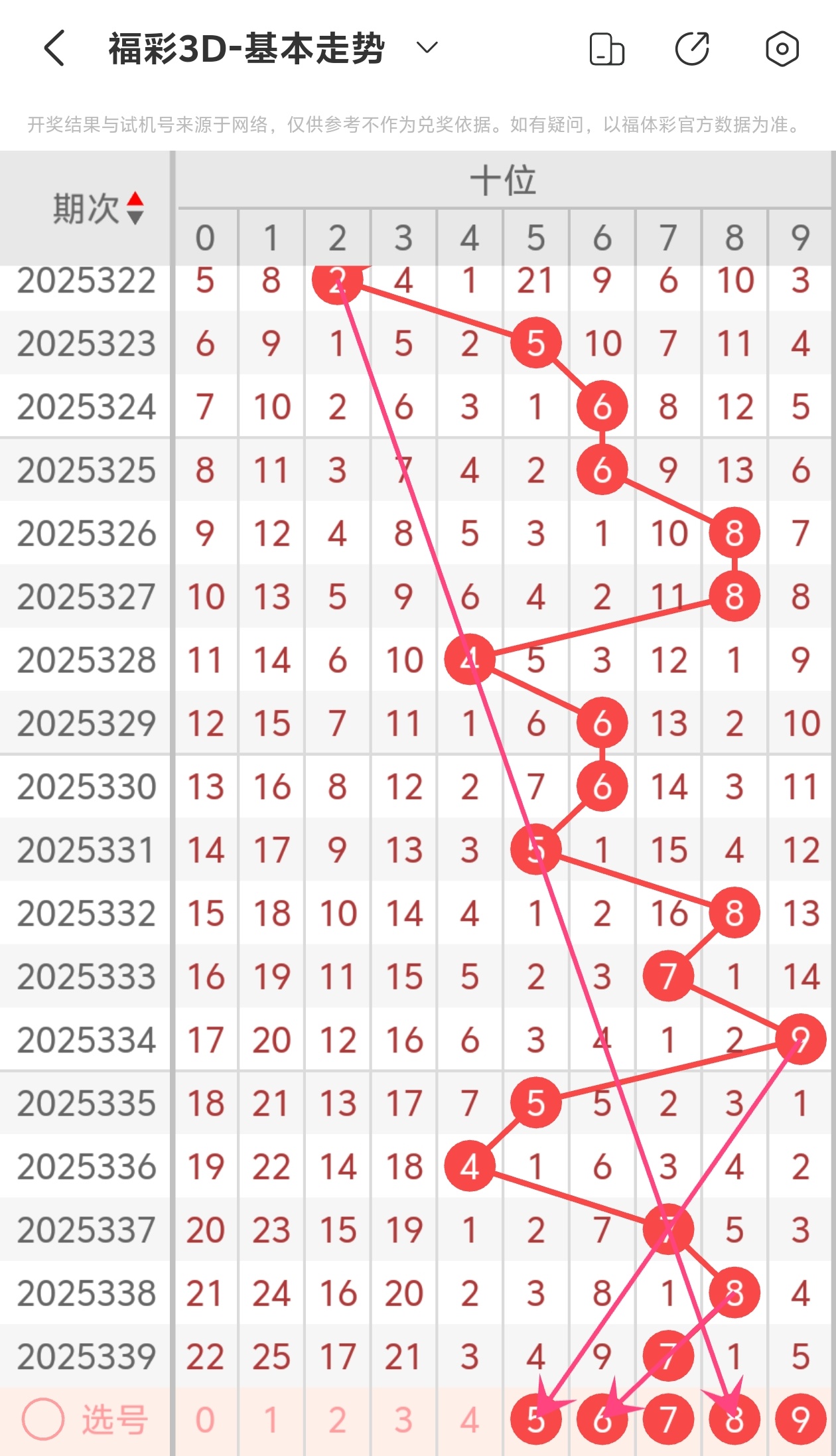This screenshot has width=836, height=1456.
Task: Go back from the trend chart
Action: (x=54, y=48)
